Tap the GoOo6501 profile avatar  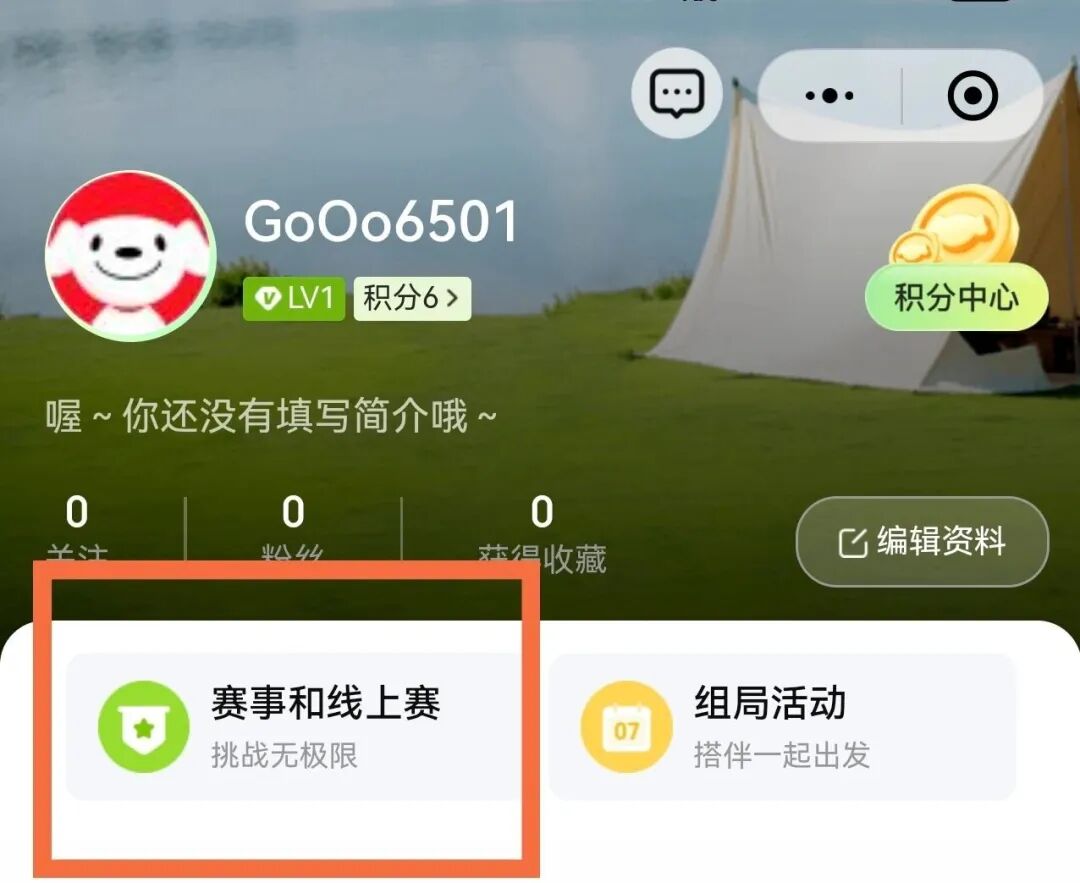[130, 256]
